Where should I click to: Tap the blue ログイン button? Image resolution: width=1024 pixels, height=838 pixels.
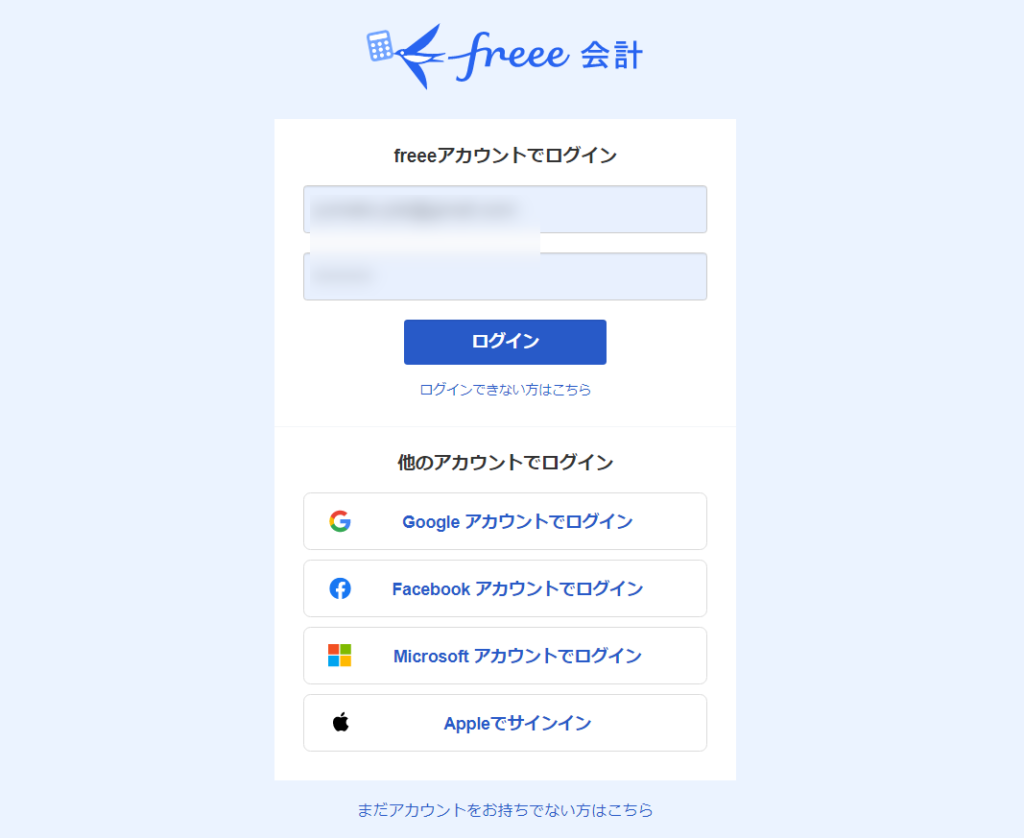coord(505,342)
